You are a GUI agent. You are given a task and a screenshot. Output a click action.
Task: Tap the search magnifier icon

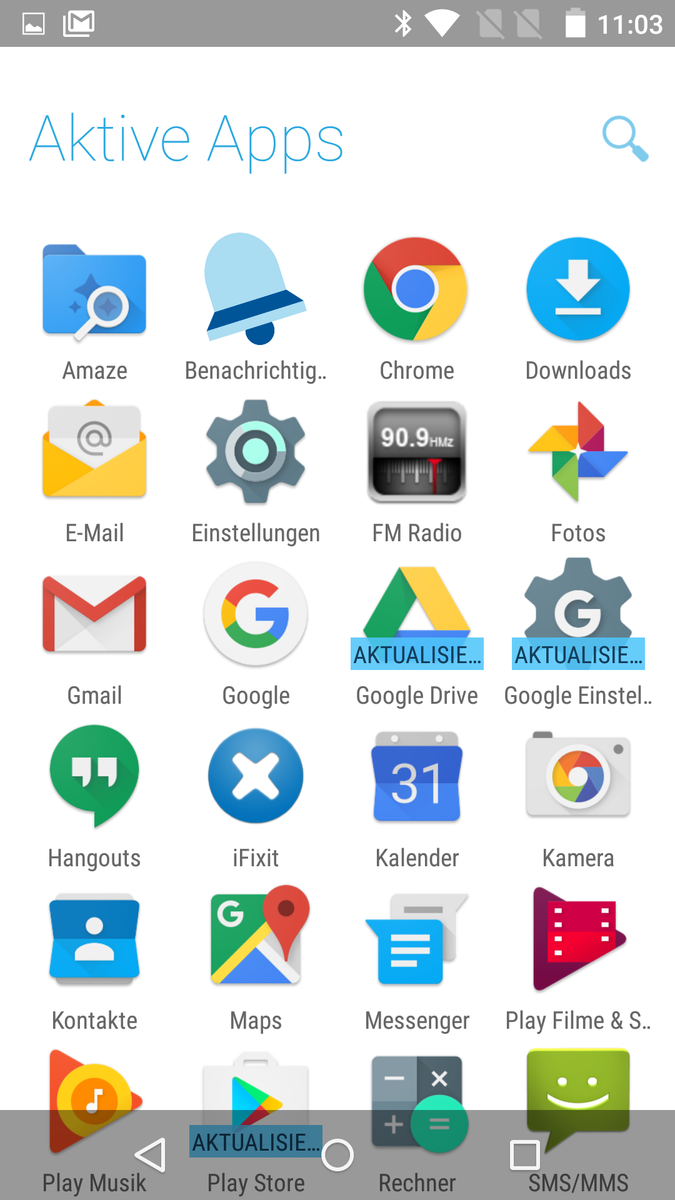[x=625, y=139]
